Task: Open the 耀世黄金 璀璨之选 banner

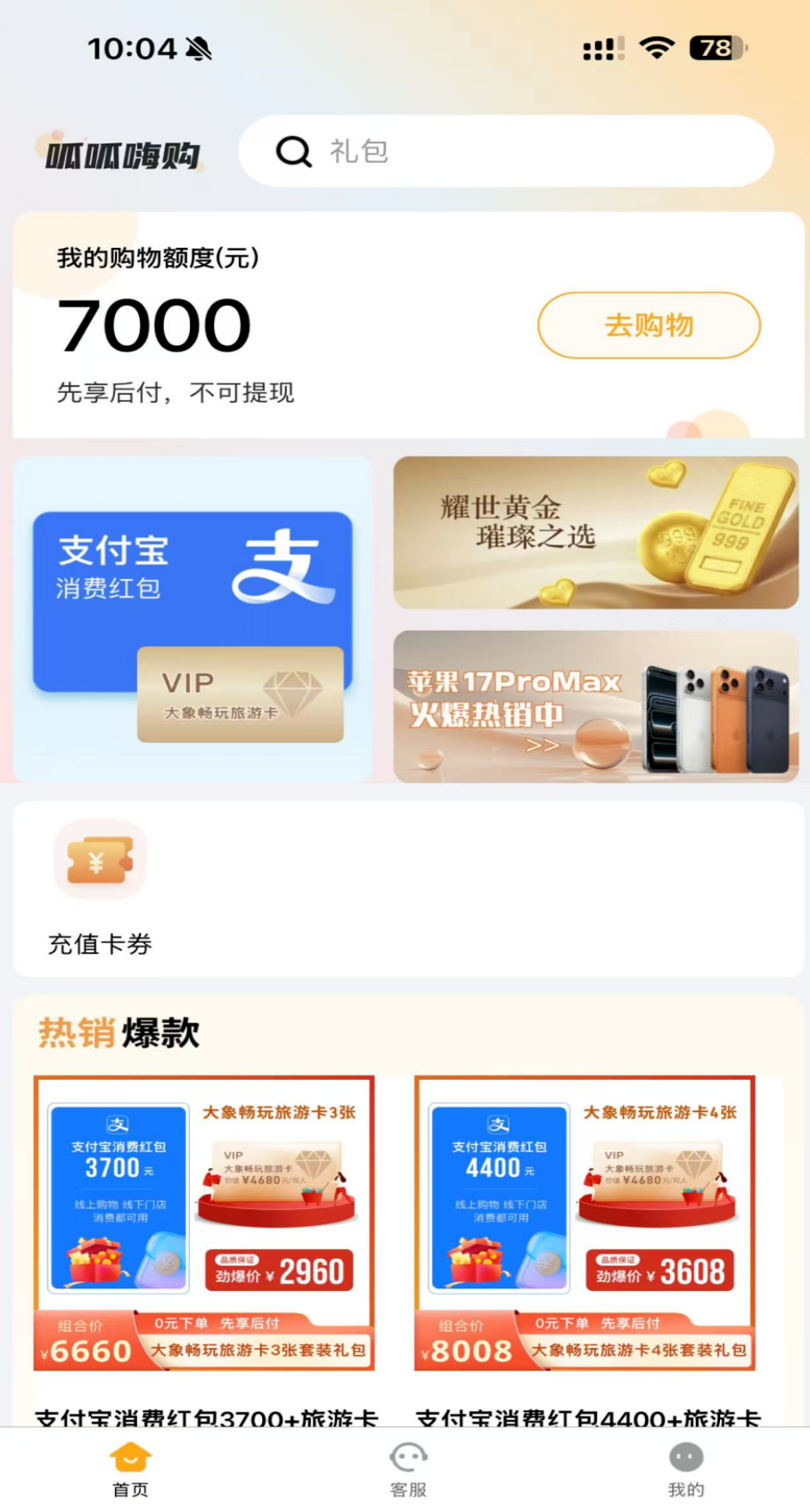Action: [595, 533]
